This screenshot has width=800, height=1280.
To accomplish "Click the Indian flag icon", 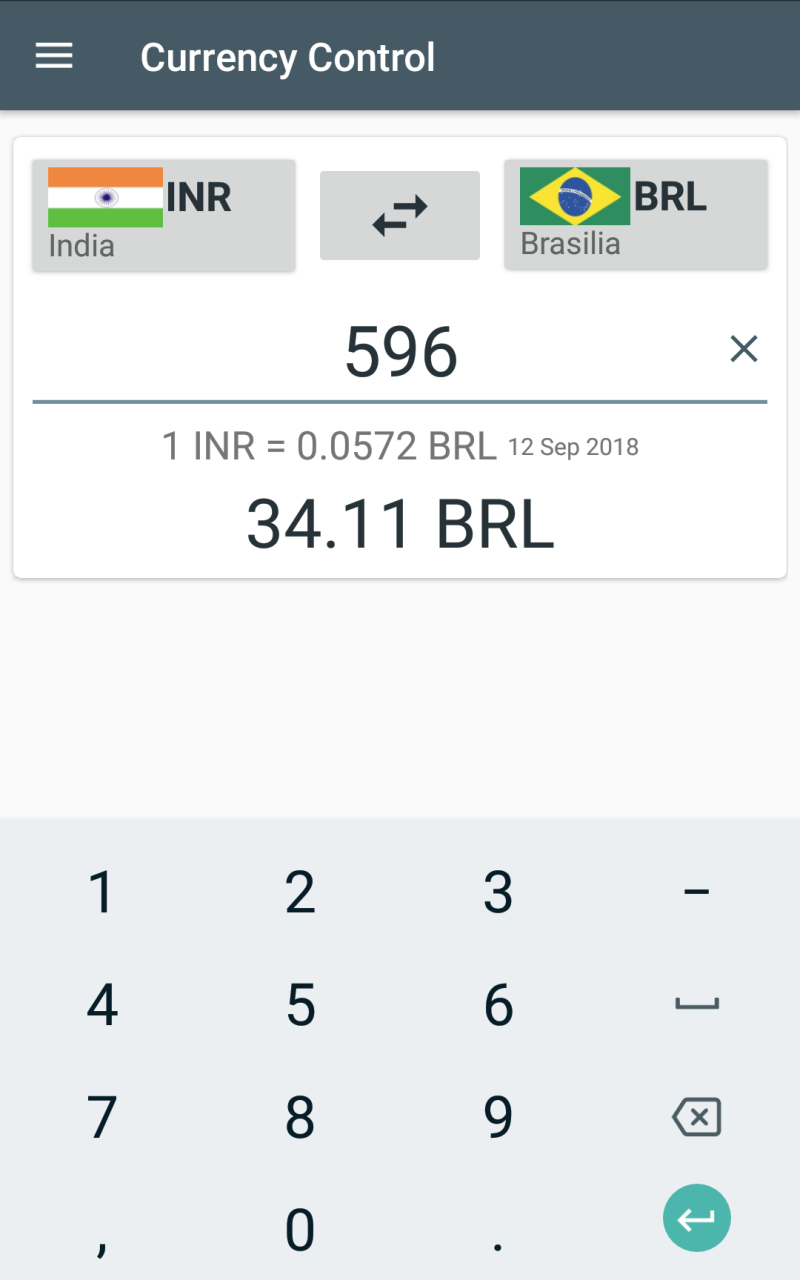I will pos(105,196).
